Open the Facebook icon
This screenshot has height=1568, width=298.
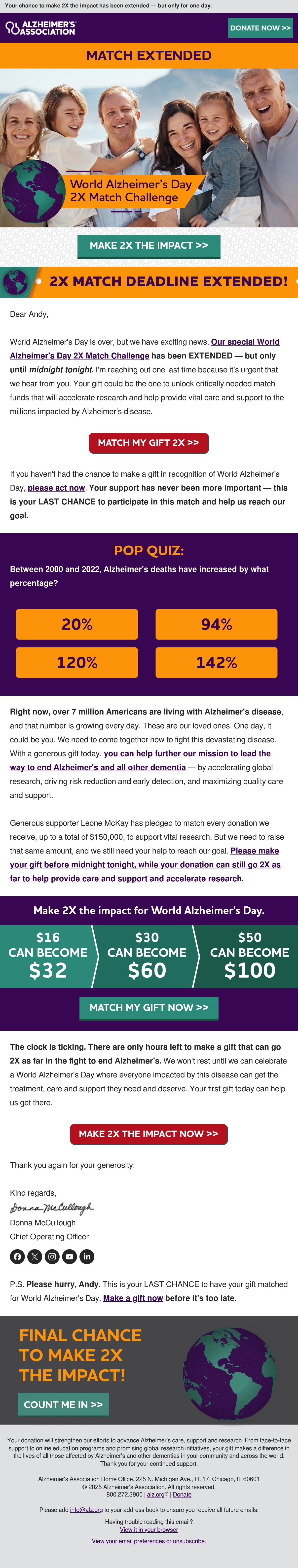tap(18, 1256)
